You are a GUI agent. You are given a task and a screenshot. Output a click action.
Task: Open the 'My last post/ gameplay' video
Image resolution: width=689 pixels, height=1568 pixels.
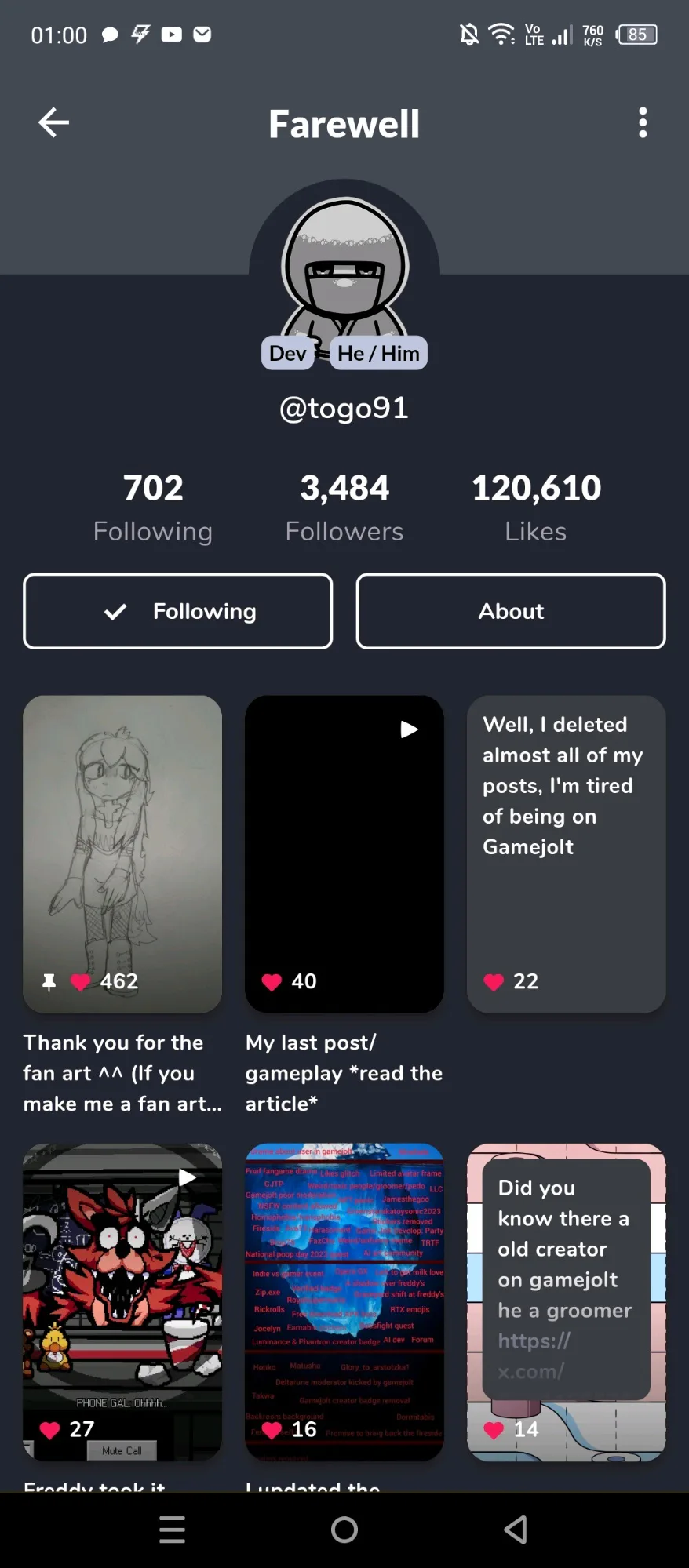[x=344, y=853]
